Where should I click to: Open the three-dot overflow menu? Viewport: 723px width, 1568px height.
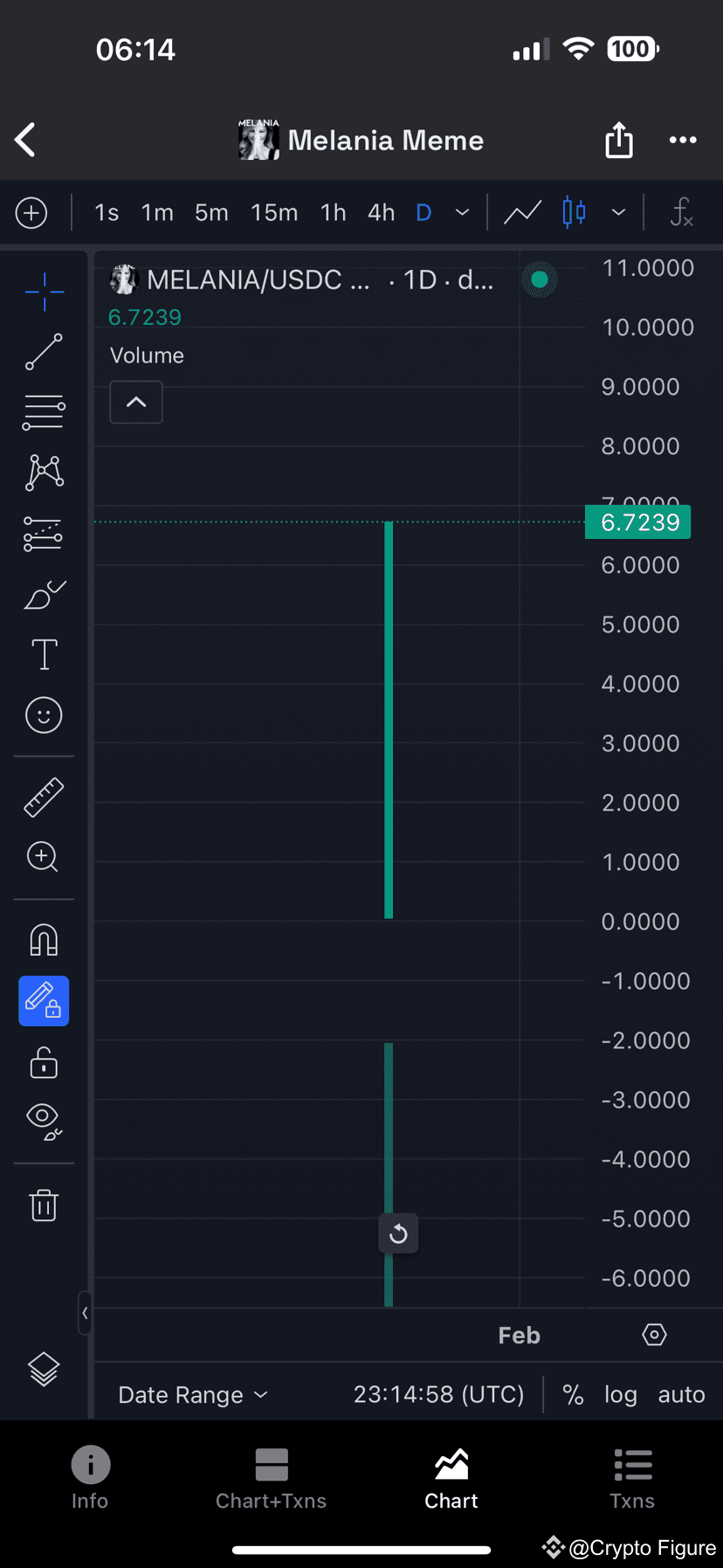tap(683, 140)
